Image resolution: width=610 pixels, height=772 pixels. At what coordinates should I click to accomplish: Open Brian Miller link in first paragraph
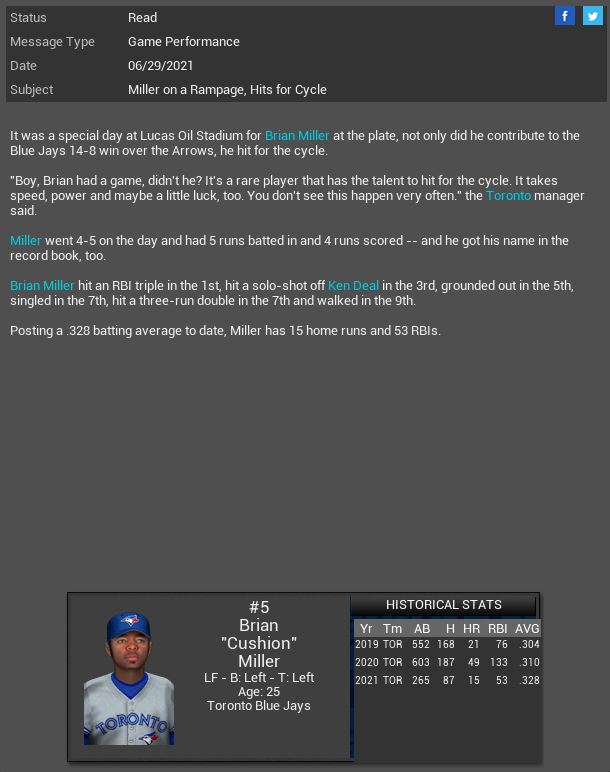point(297,136)
